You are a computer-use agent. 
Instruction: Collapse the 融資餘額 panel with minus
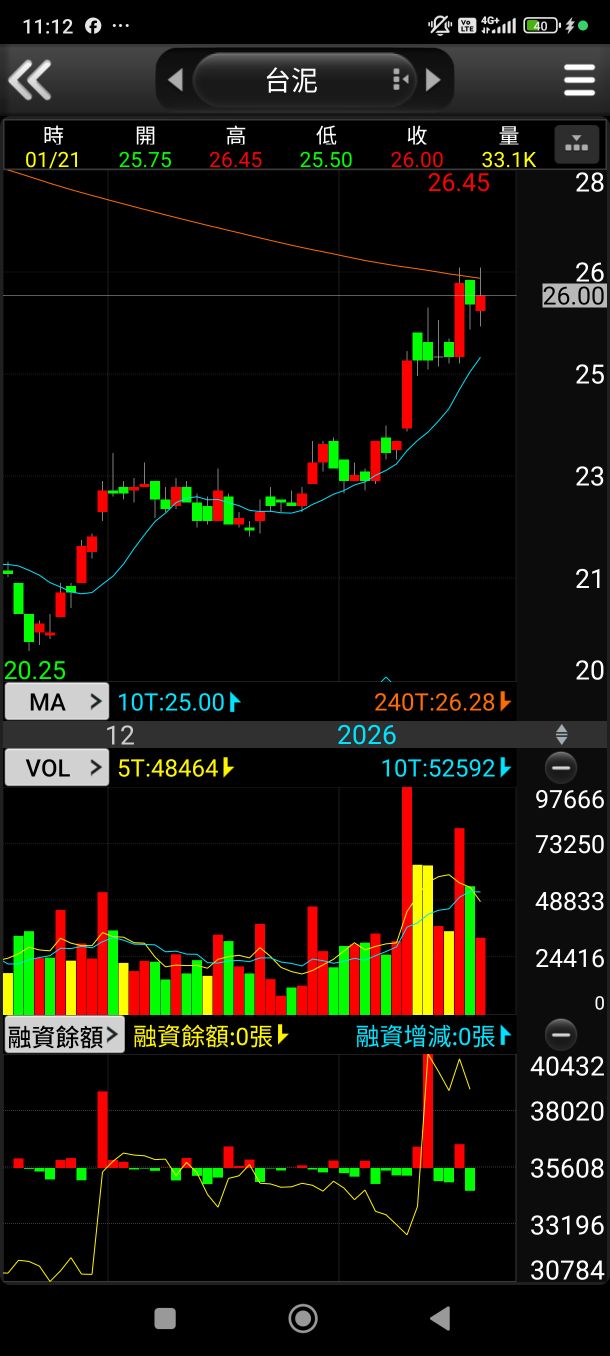561,1035
